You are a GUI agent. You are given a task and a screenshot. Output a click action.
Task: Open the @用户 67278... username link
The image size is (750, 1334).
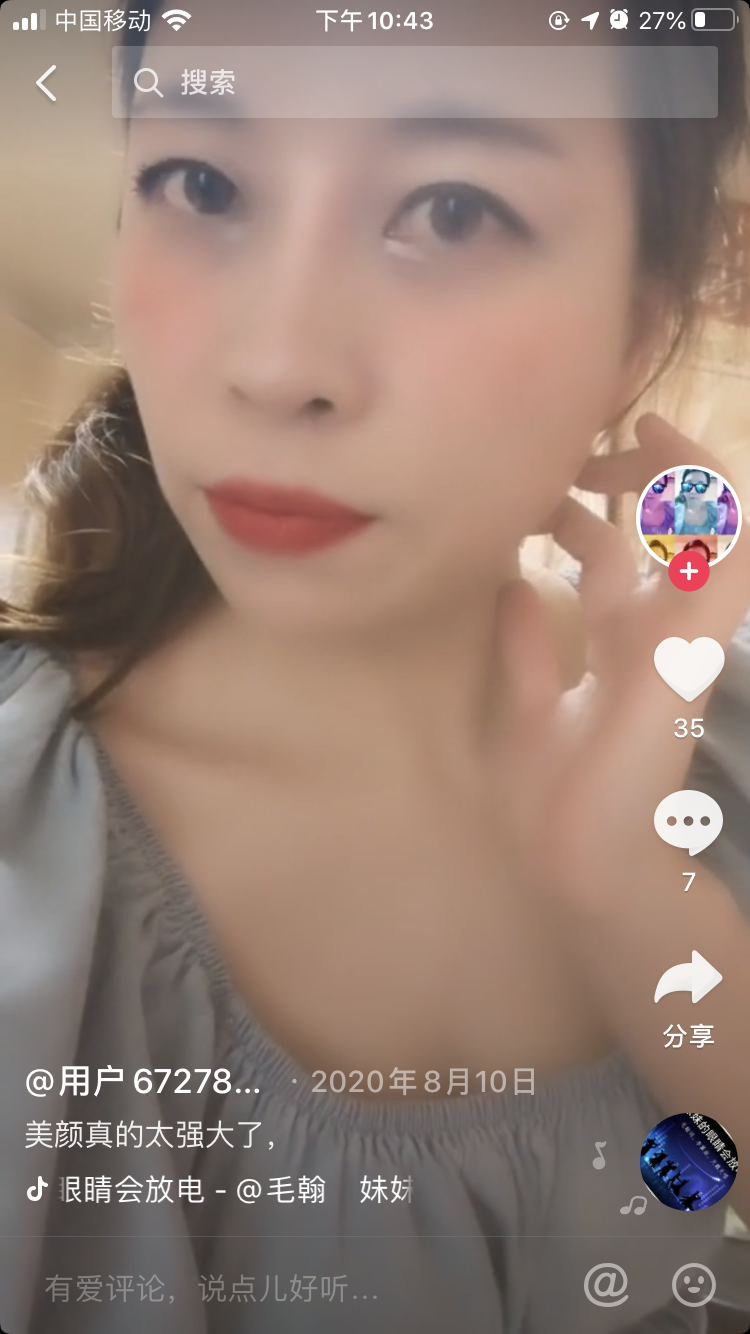pyautogui.click(x=143, y=1081)
